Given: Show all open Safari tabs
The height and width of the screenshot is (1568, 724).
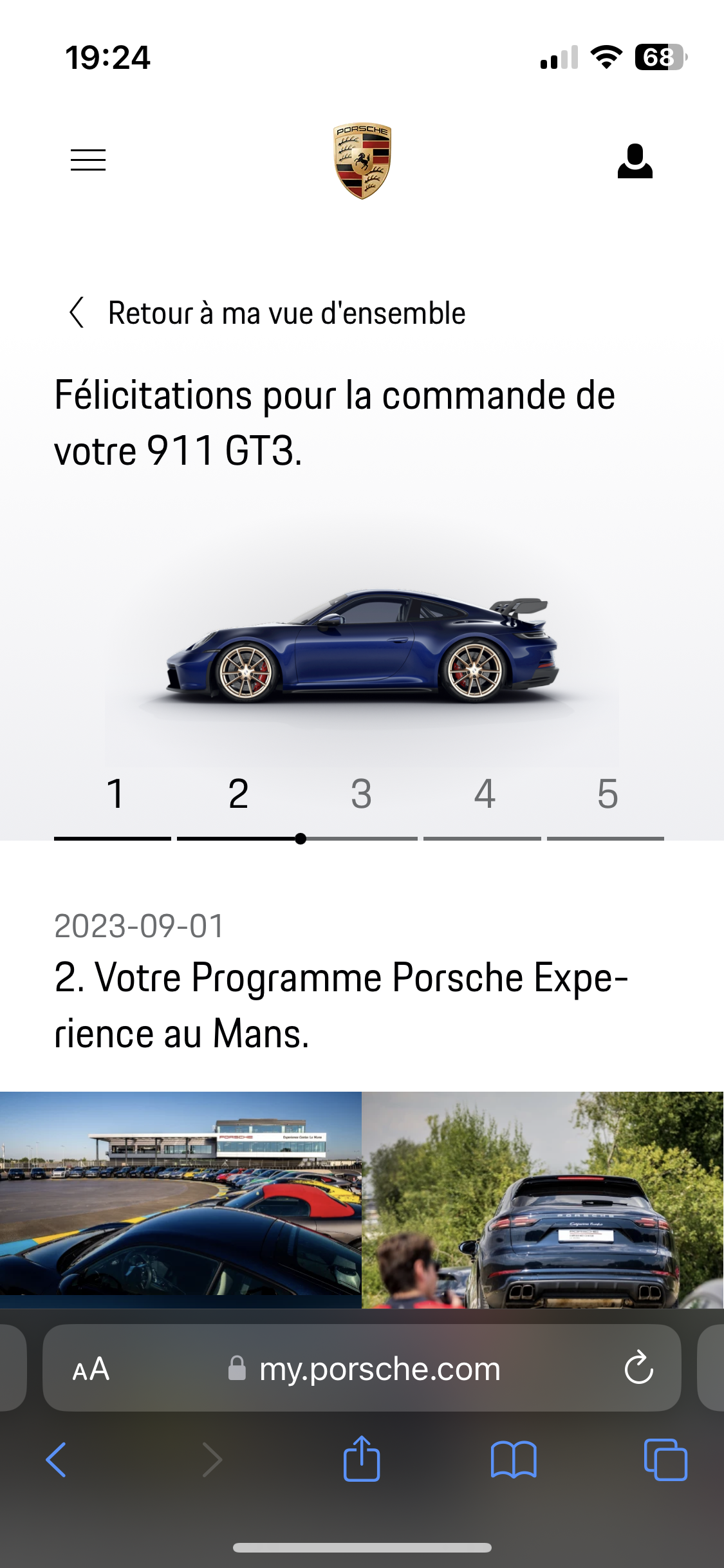Looking at the screenshot, I should (x=665, y=1460).
